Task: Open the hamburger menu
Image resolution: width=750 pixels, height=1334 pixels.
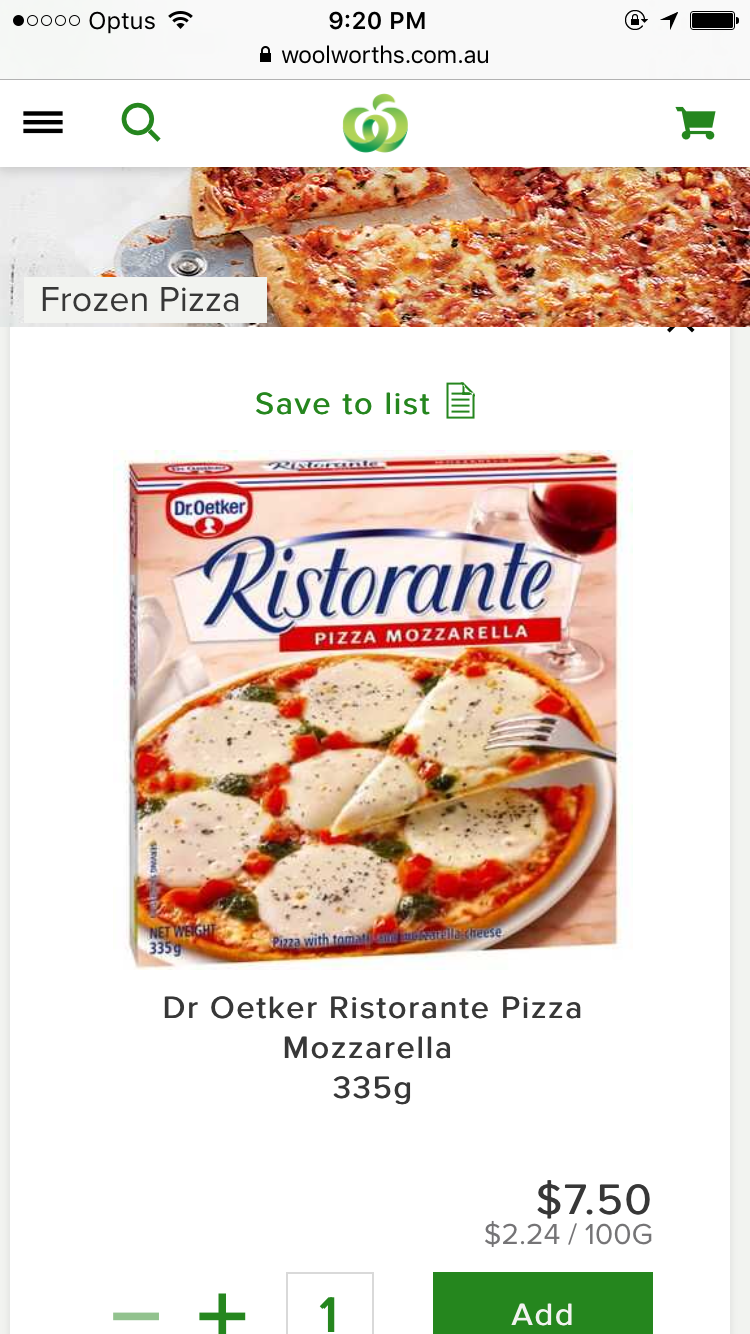Action: click(43, 123)
